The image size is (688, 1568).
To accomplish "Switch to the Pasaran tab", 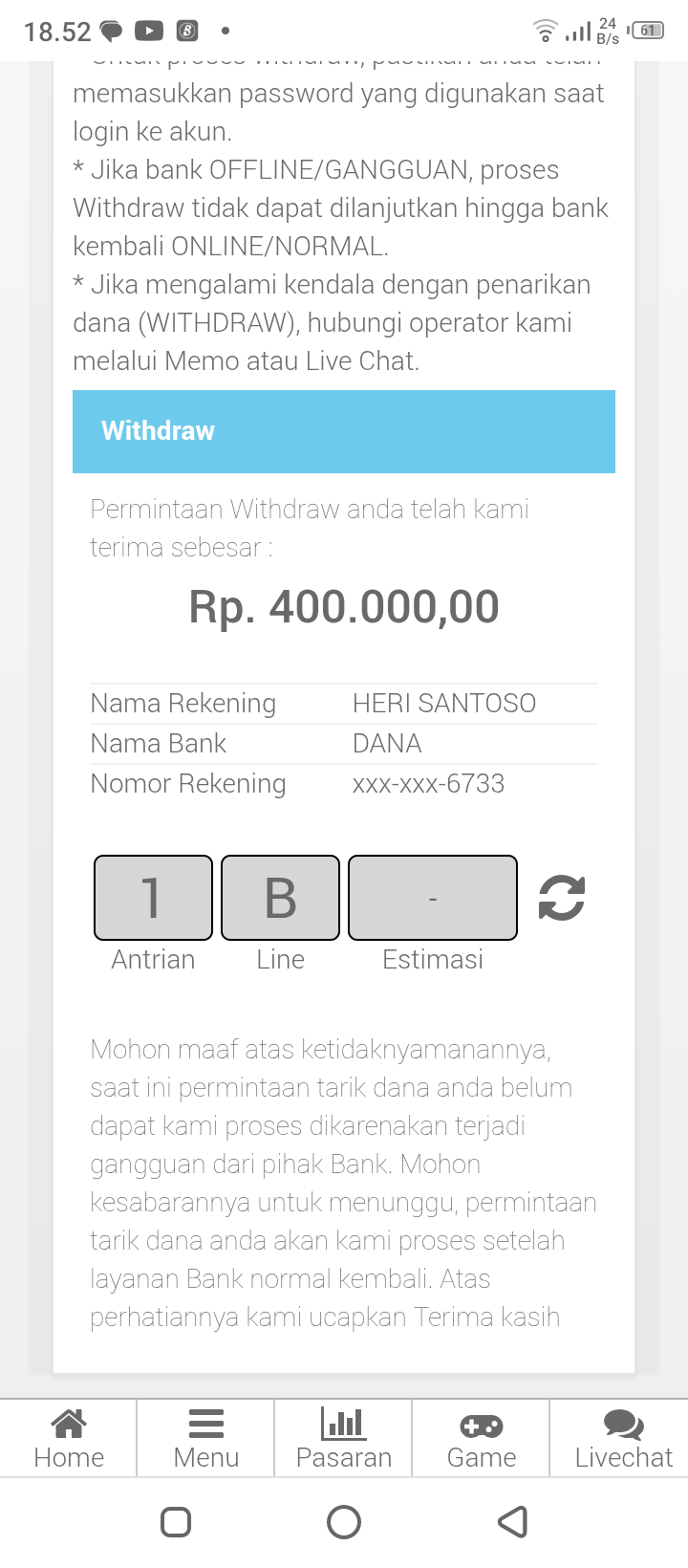I will coord(344,1438).
